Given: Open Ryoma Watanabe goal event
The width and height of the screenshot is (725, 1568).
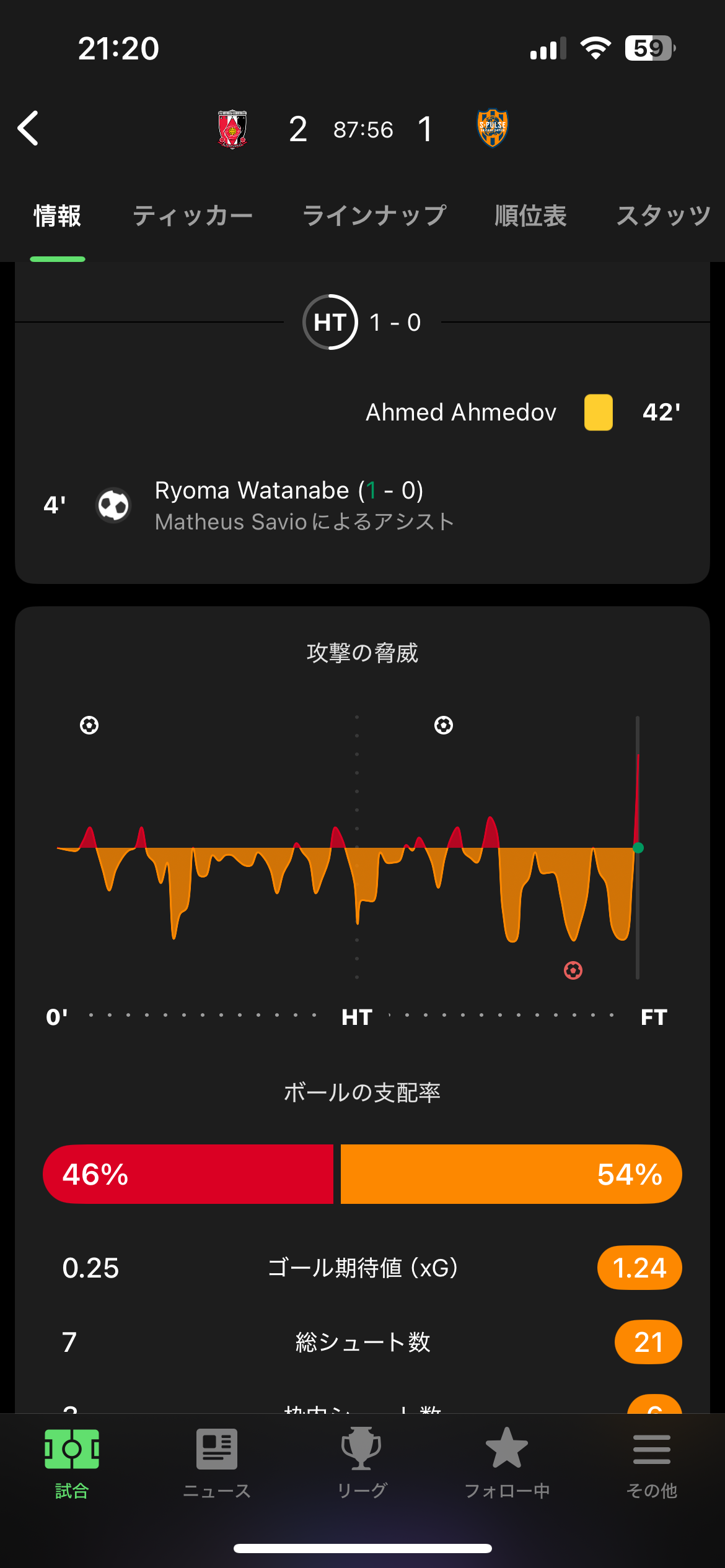Looking at the screenshot, I should (289, 505).
